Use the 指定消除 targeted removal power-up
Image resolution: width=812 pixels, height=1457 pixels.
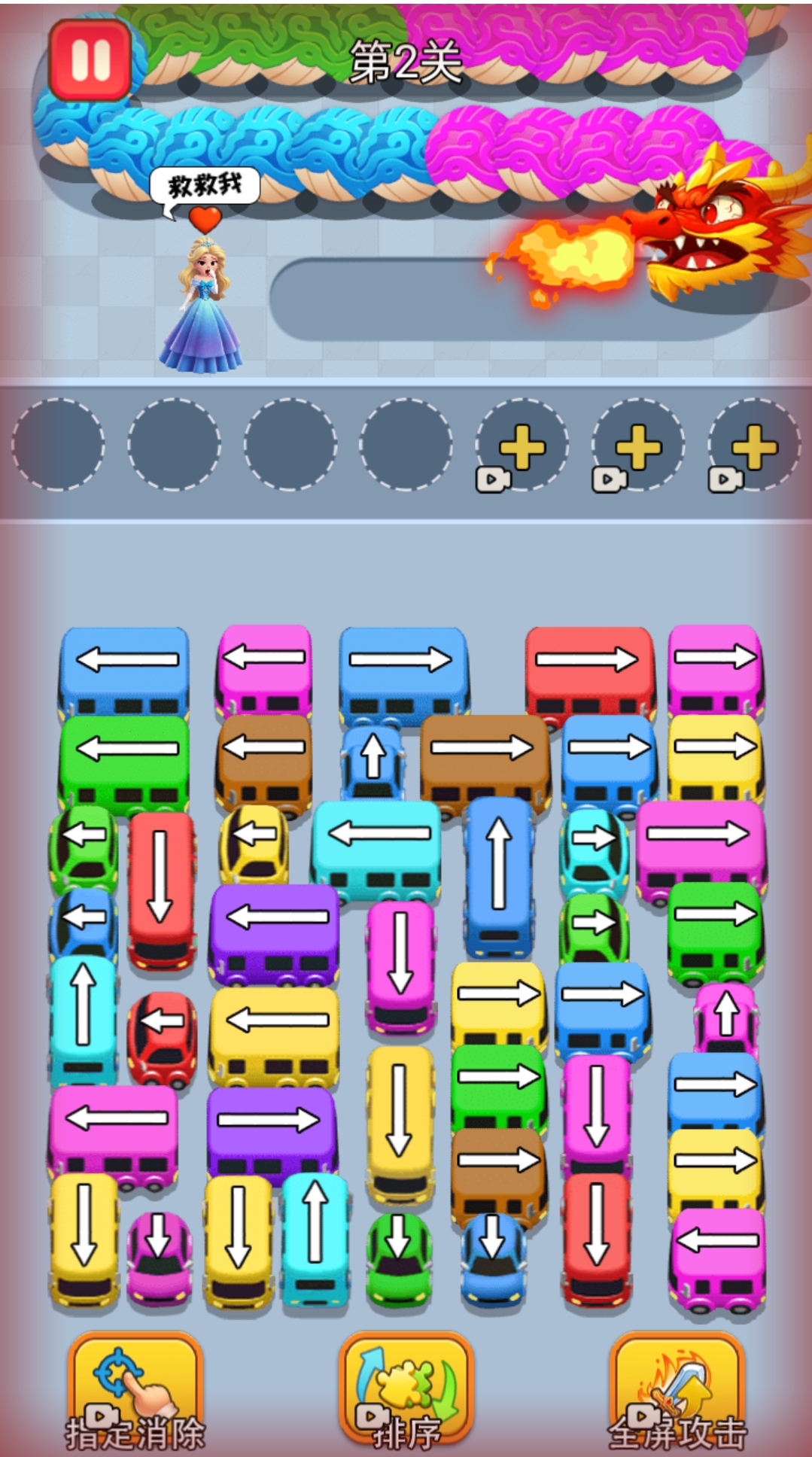click(x=135, y=1391)
